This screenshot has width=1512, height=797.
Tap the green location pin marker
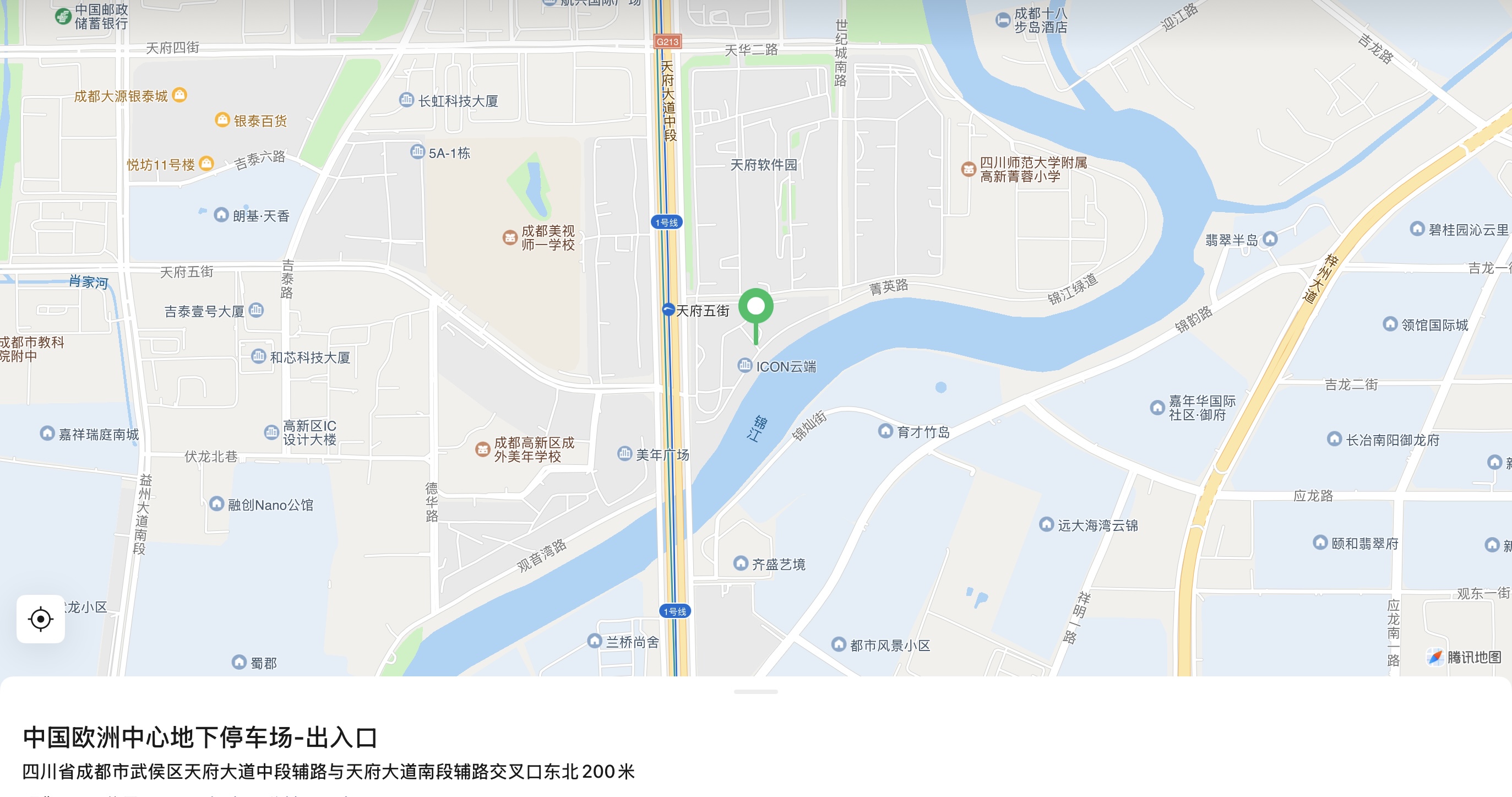click(x=755, y=307)
